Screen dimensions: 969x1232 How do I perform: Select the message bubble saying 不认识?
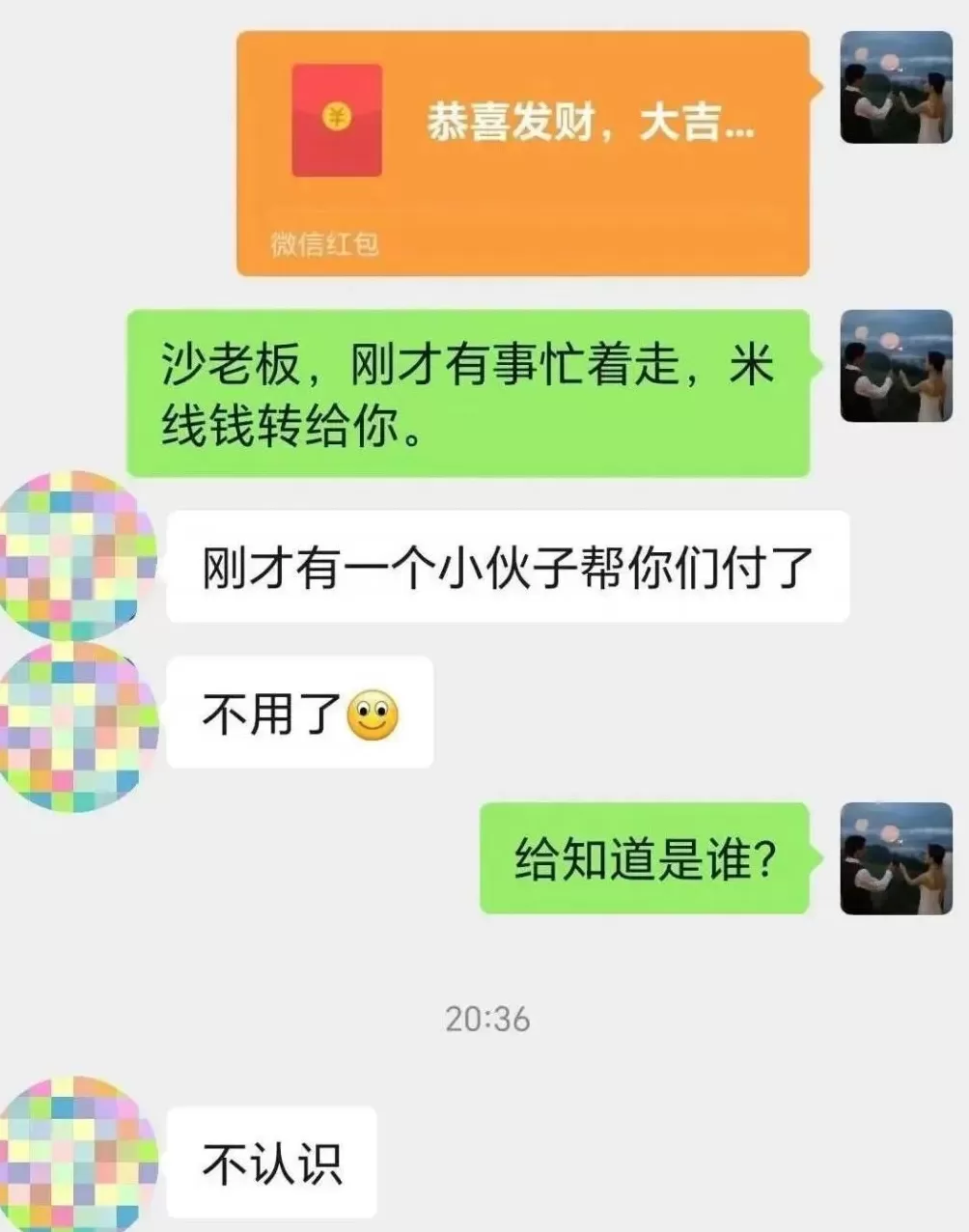click(x=270, y=1162)
